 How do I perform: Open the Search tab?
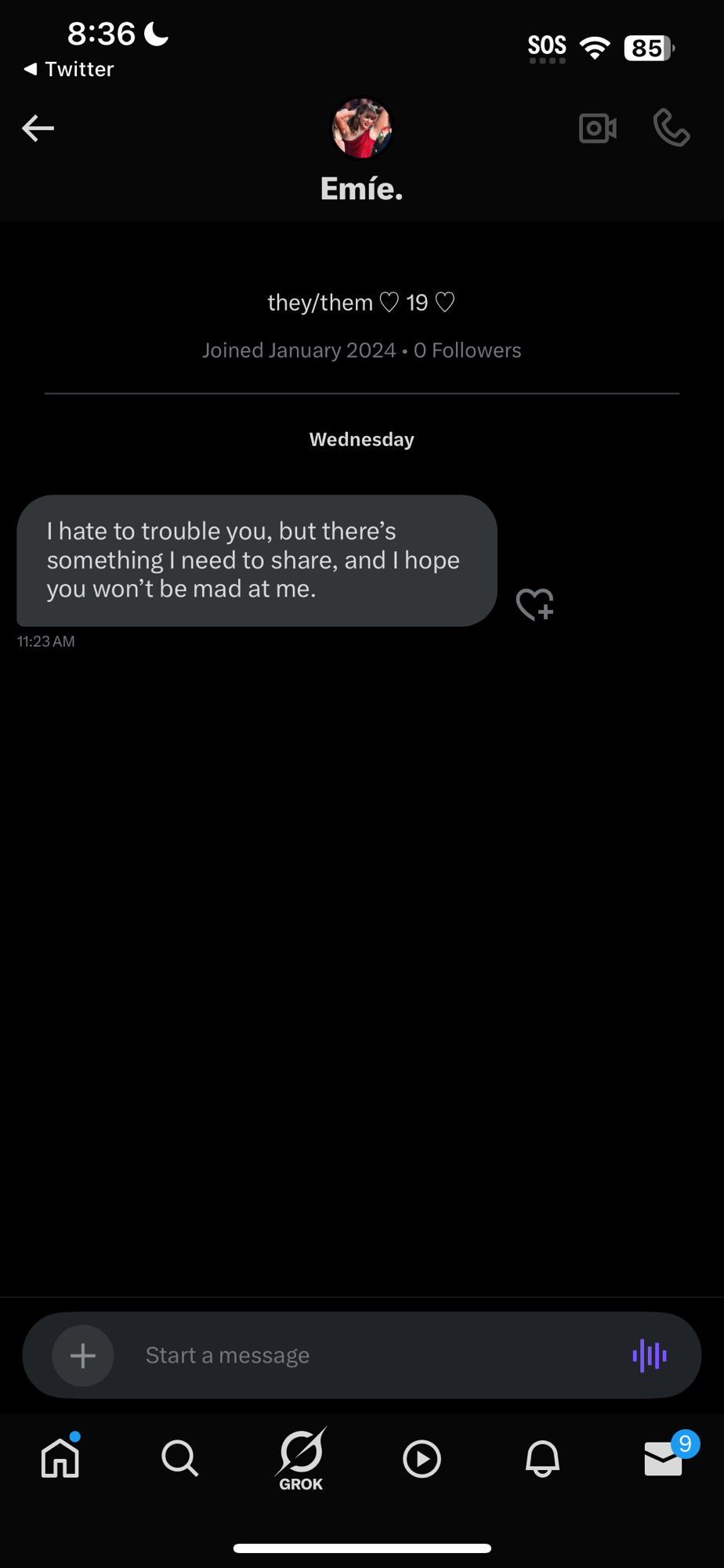coord(180,1458)
